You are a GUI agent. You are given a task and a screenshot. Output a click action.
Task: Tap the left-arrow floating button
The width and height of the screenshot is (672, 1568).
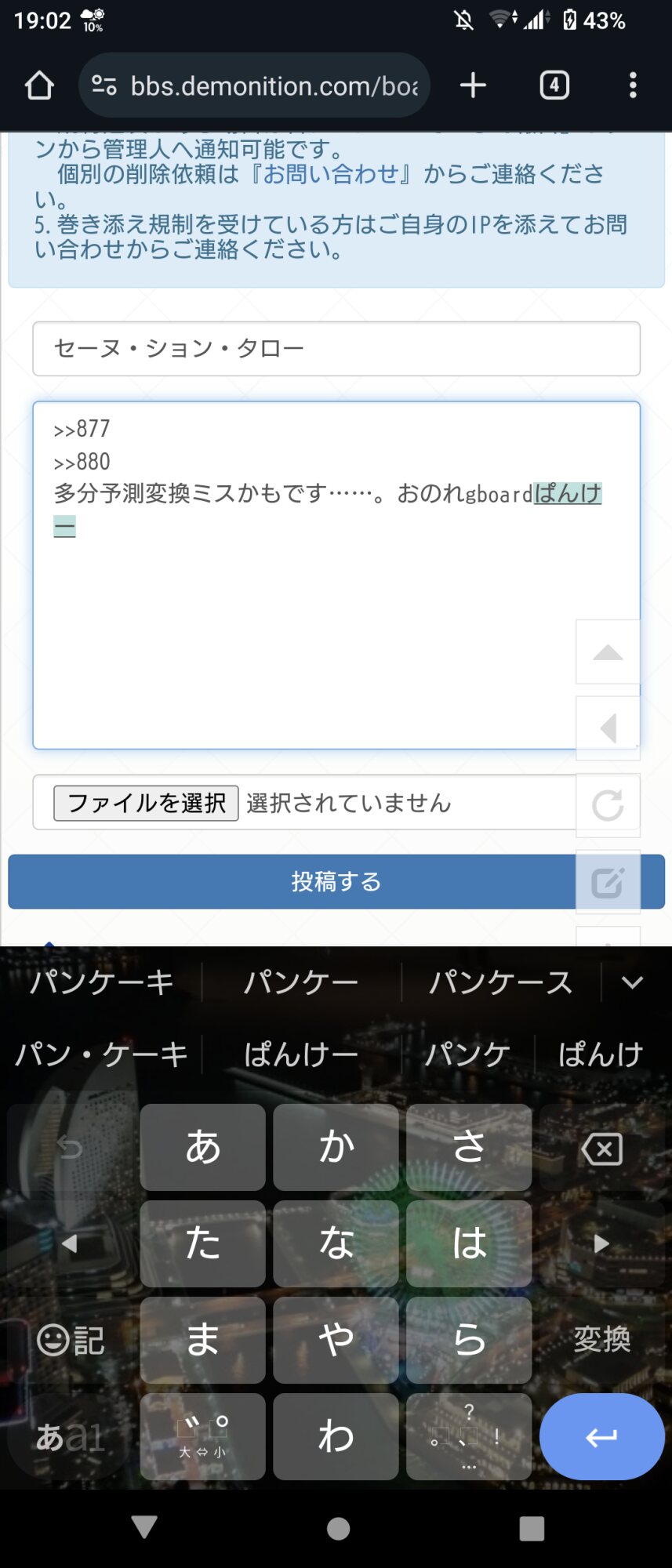click(x=608, y=728)
